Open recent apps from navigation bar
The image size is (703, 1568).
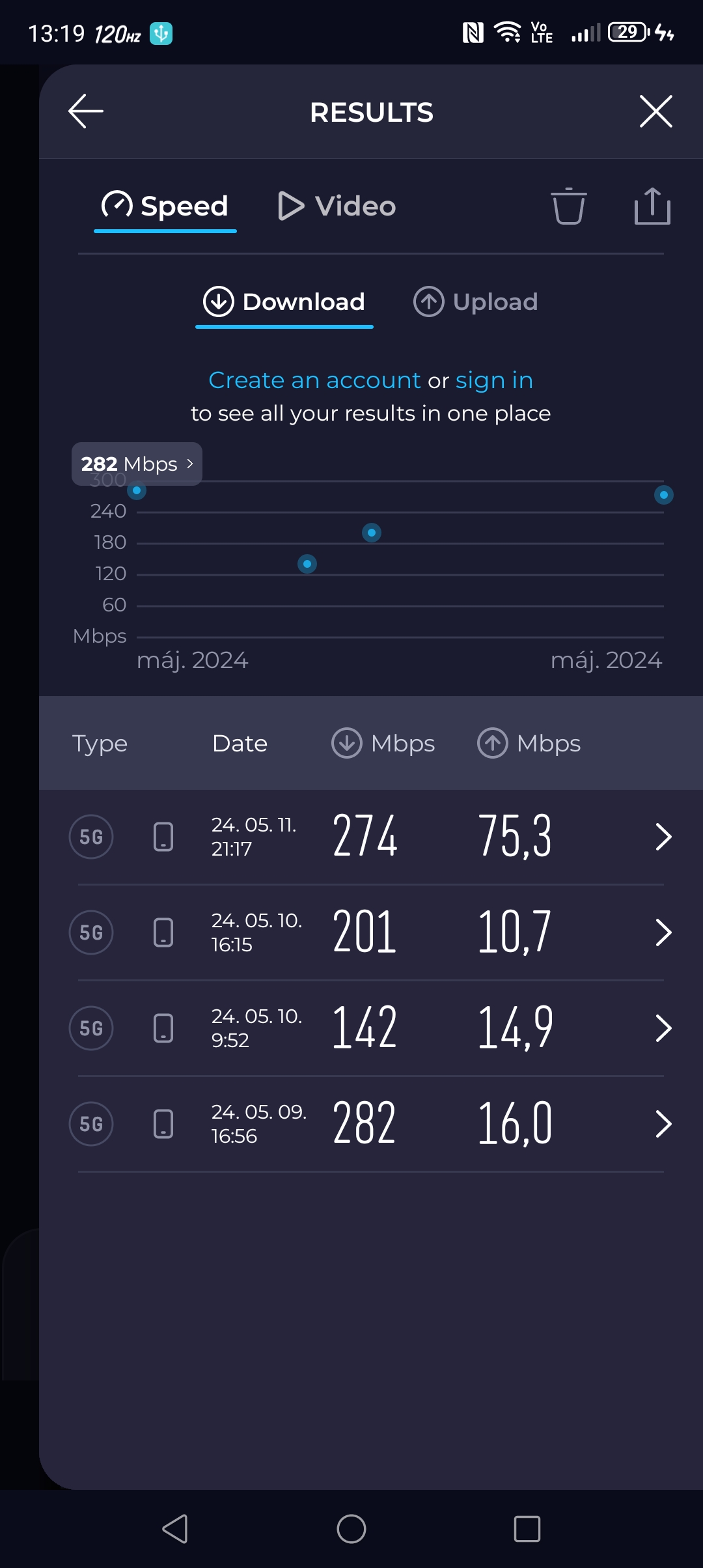click(527, 1529)
